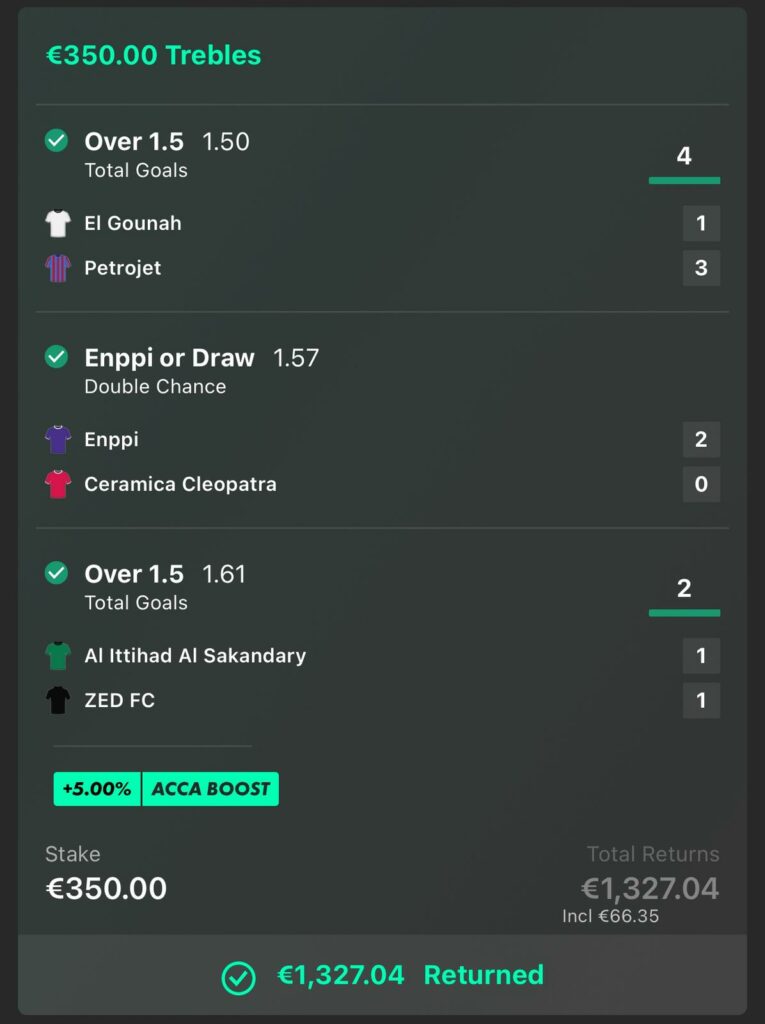Toggle the won indicator on the first Over 1.5 leg
This screenshot has height=1024, width=765.
click(x=58, y=141)
